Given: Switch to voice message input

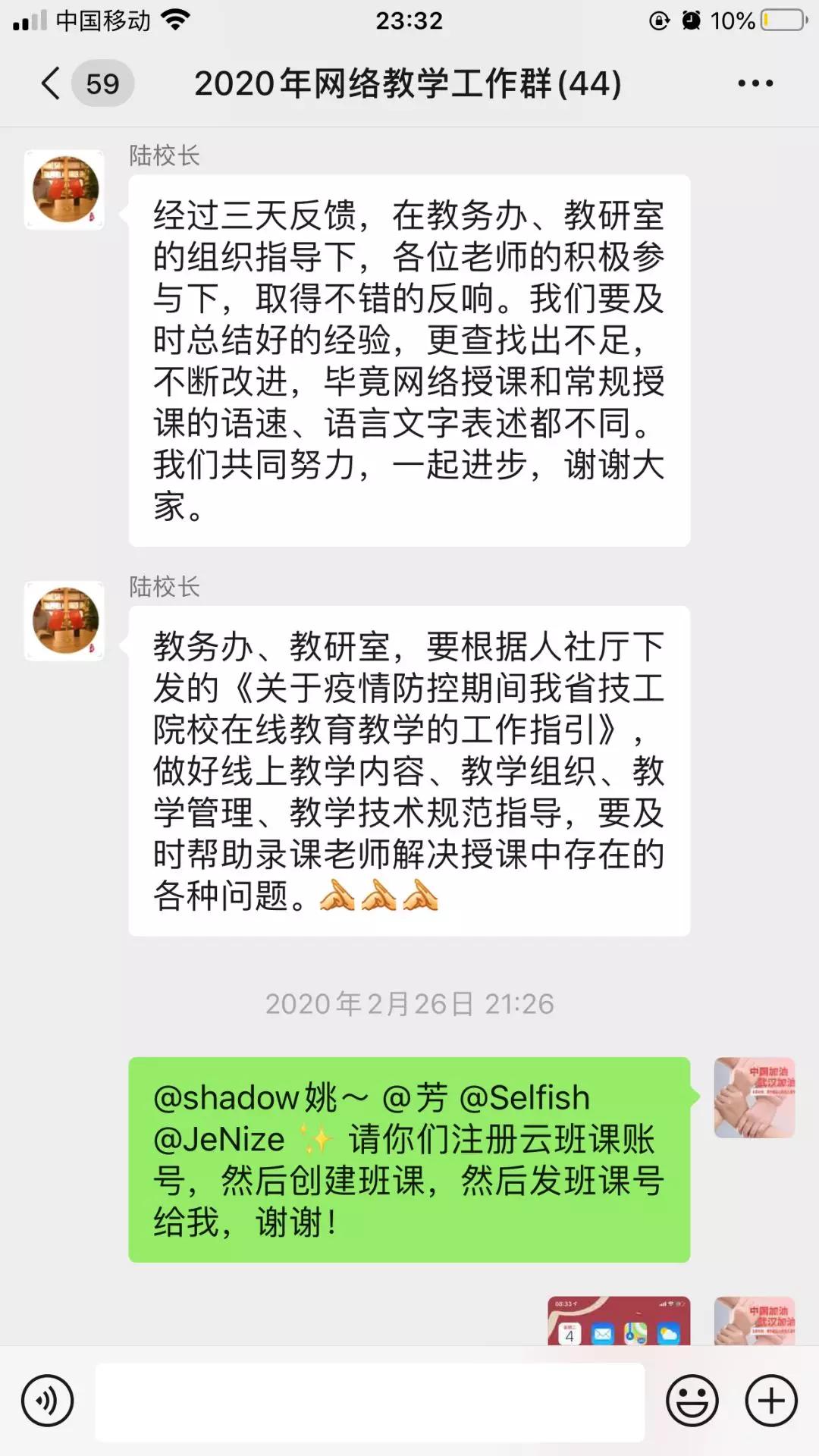Looking at the screenshot, I should 47,1401.
